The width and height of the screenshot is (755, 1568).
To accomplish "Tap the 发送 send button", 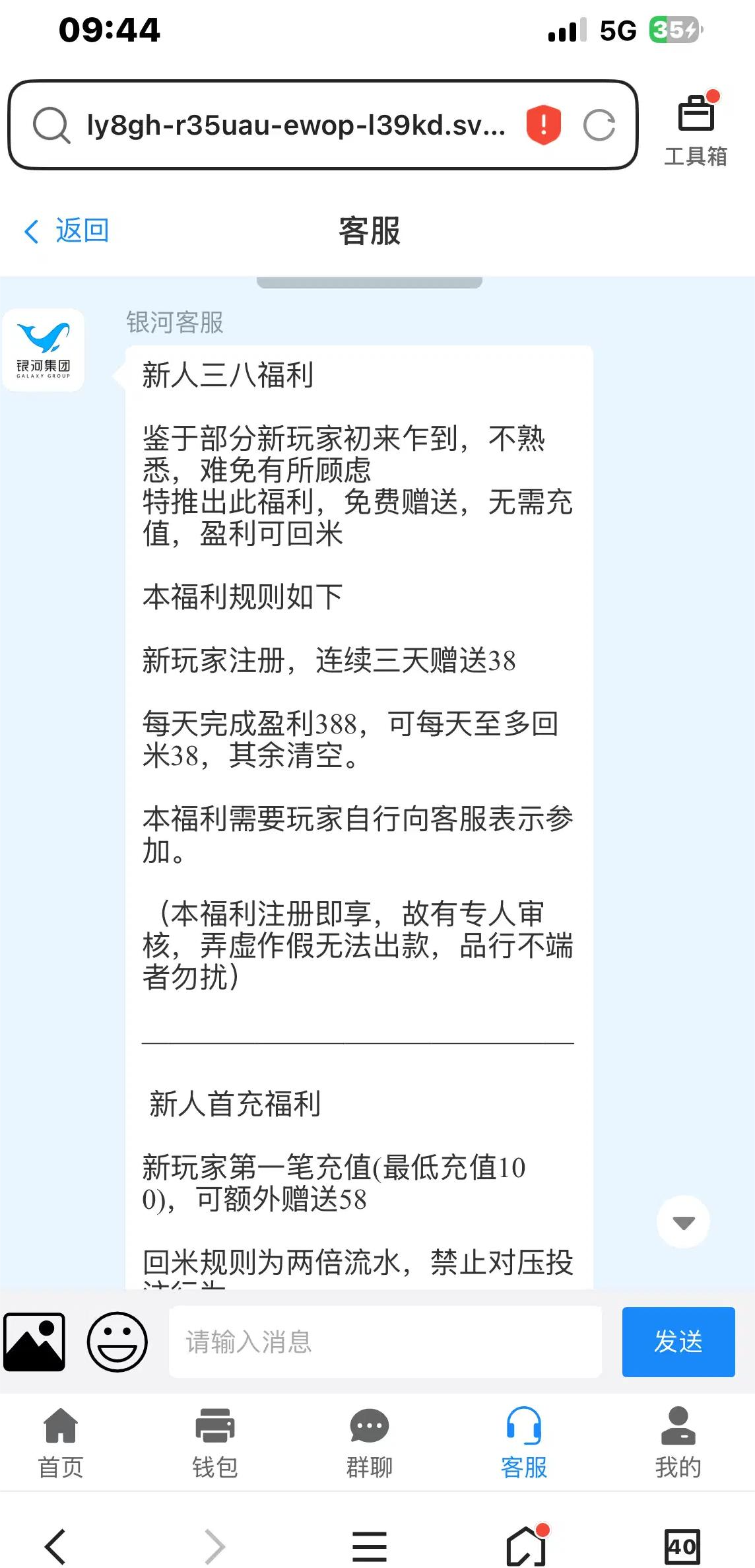I will (x=678, y=1342).
